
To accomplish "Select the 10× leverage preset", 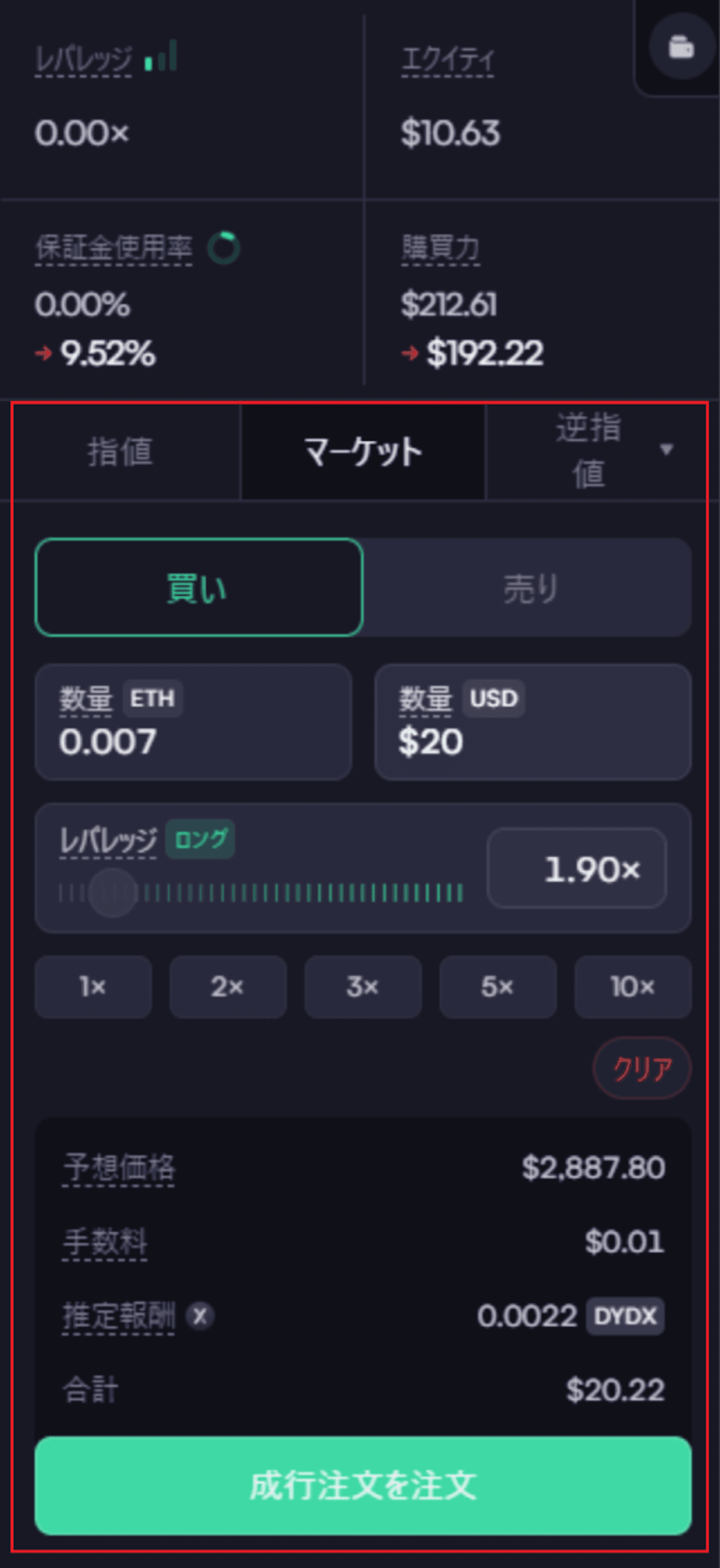I will pyautogui.click(x=632, y=987).
